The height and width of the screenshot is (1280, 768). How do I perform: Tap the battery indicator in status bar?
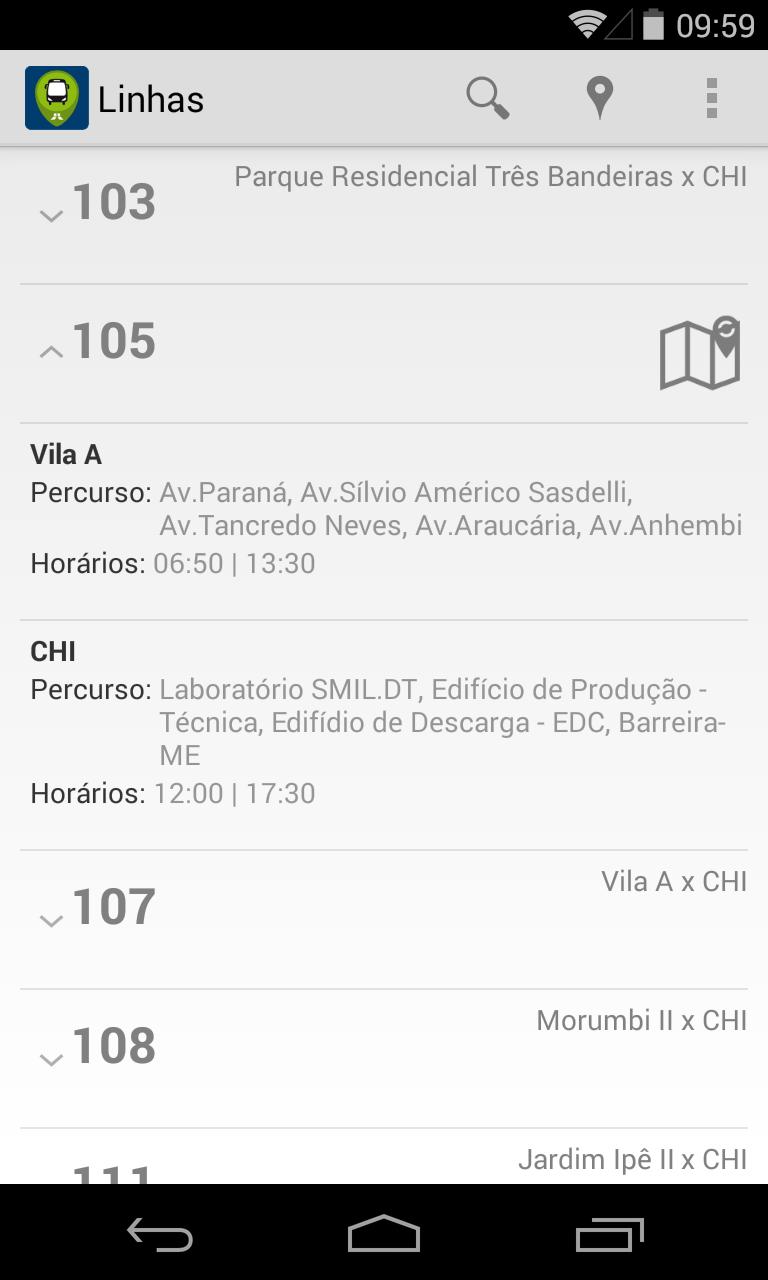point(651,26)
